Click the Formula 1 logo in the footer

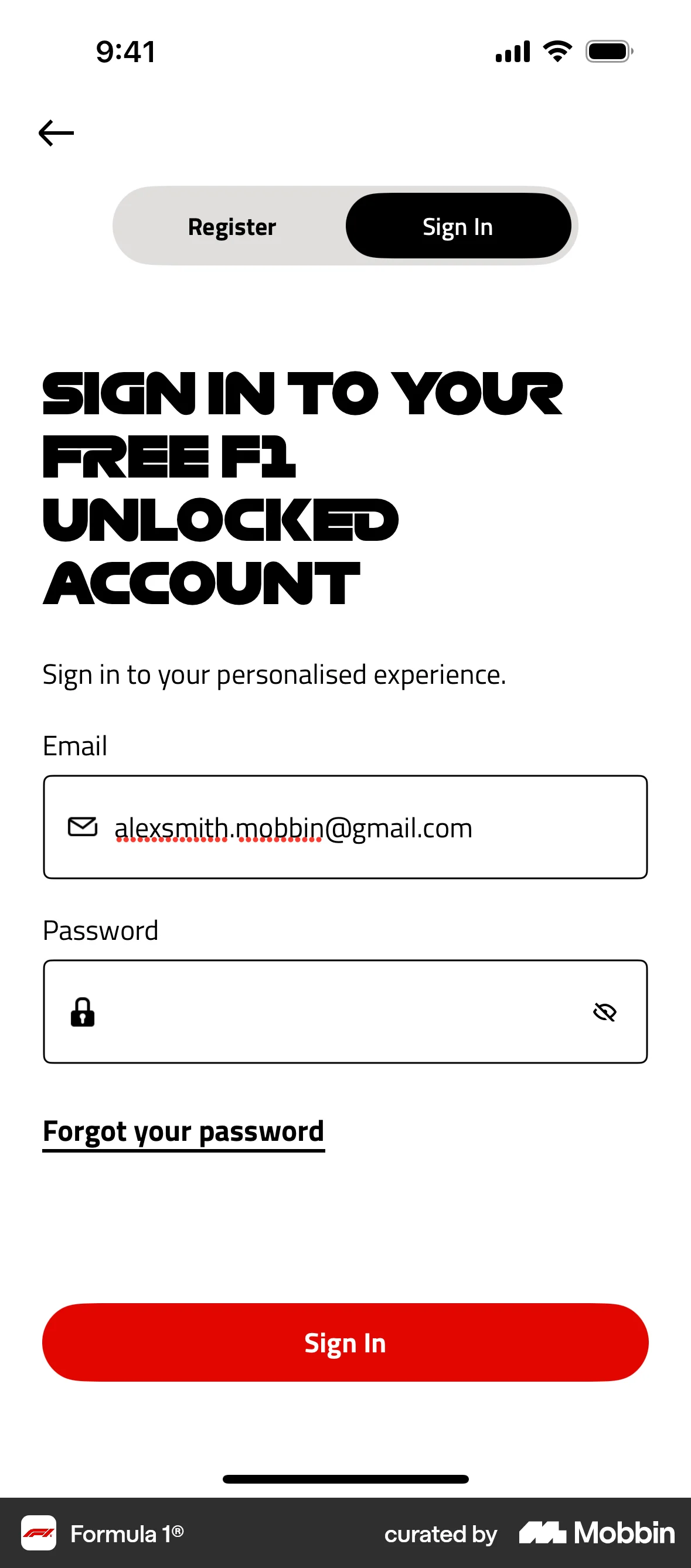pos(38,1534)
